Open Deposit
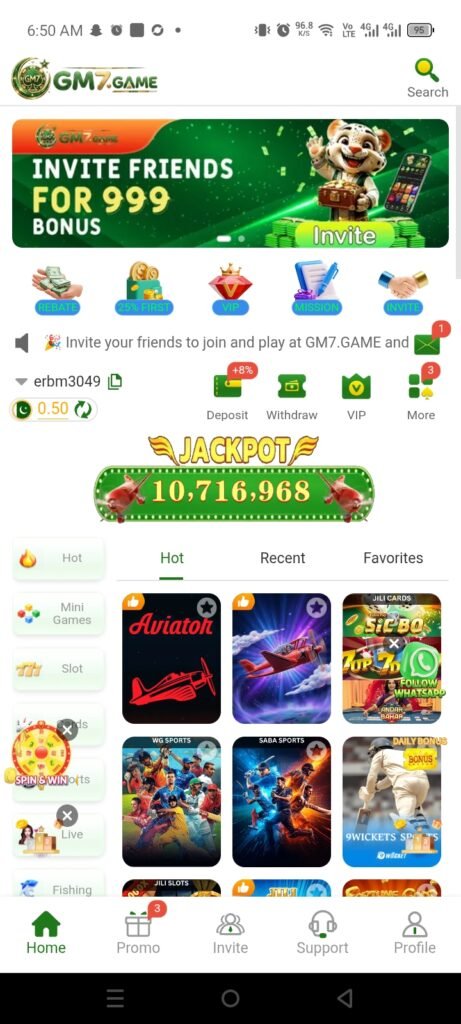 [227, 397]
